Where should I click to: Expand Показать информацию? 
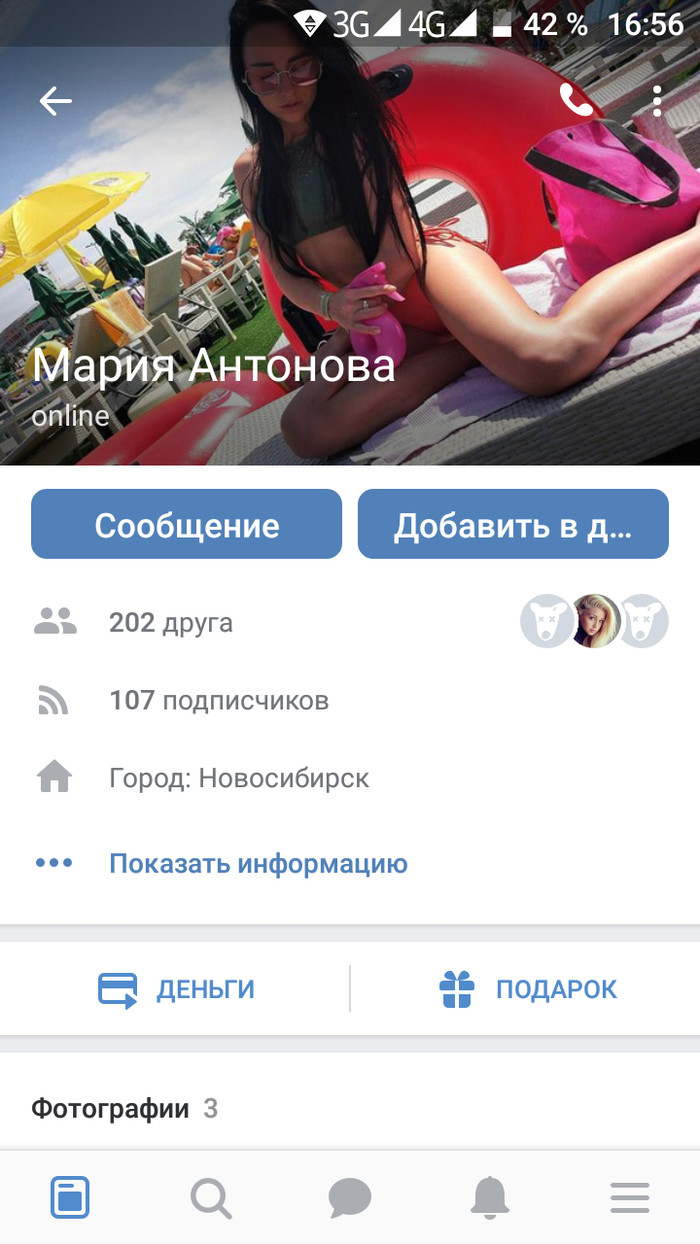[258, 863]
